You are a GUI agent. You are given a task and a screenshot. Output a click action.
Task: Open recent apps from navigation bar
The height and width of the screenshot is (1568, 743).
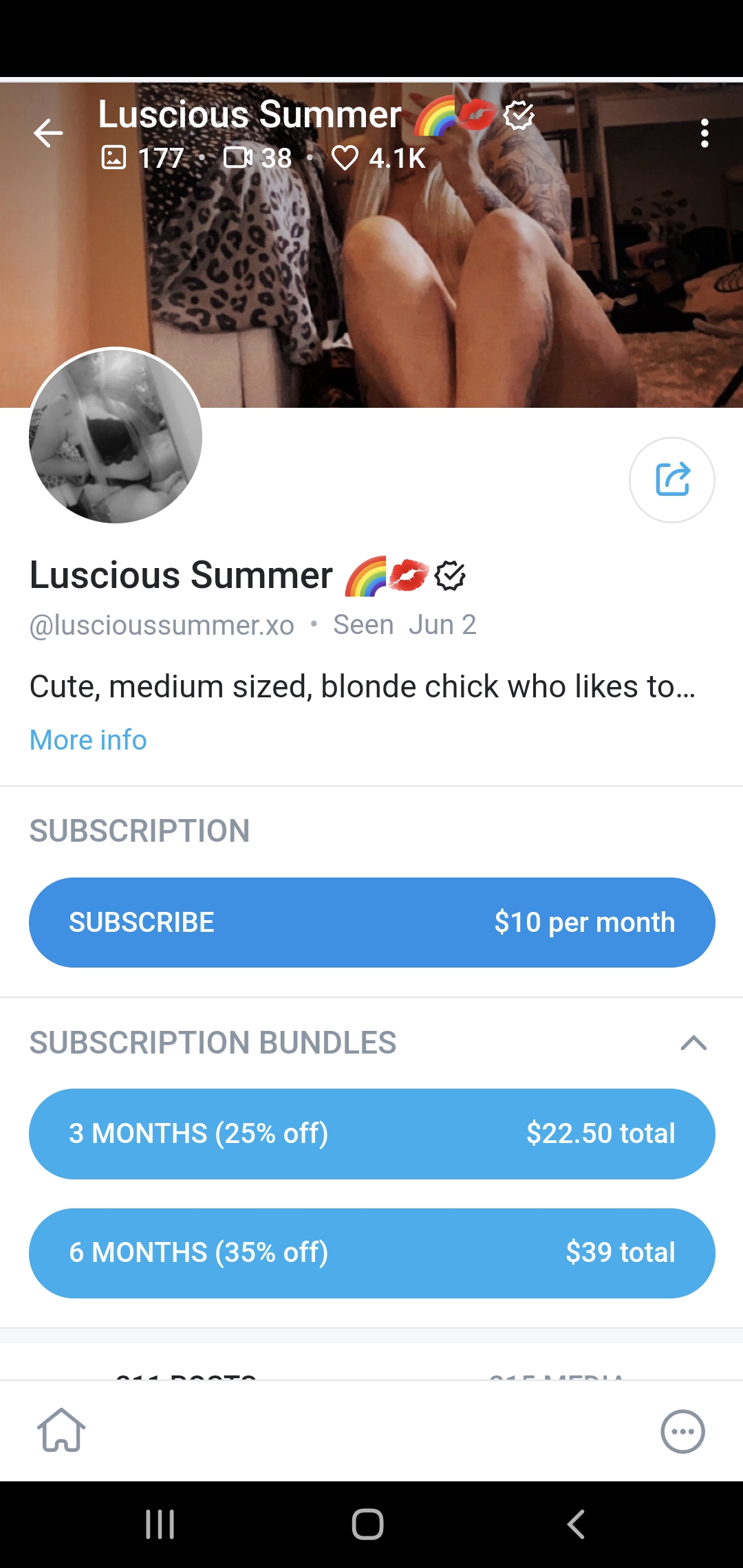coord(160,1524)
